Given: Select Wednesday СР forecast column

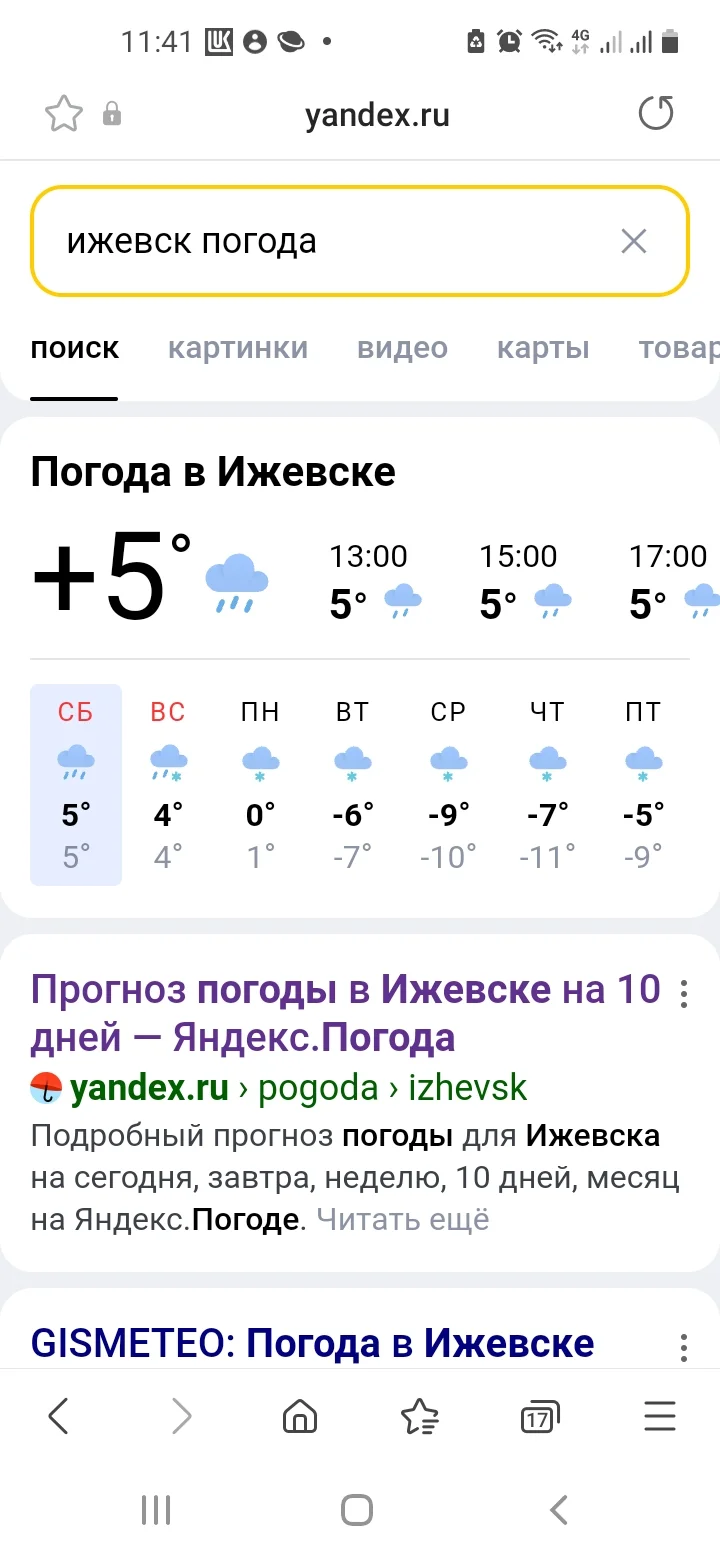Looking at the screenshot, I should 448,786.
